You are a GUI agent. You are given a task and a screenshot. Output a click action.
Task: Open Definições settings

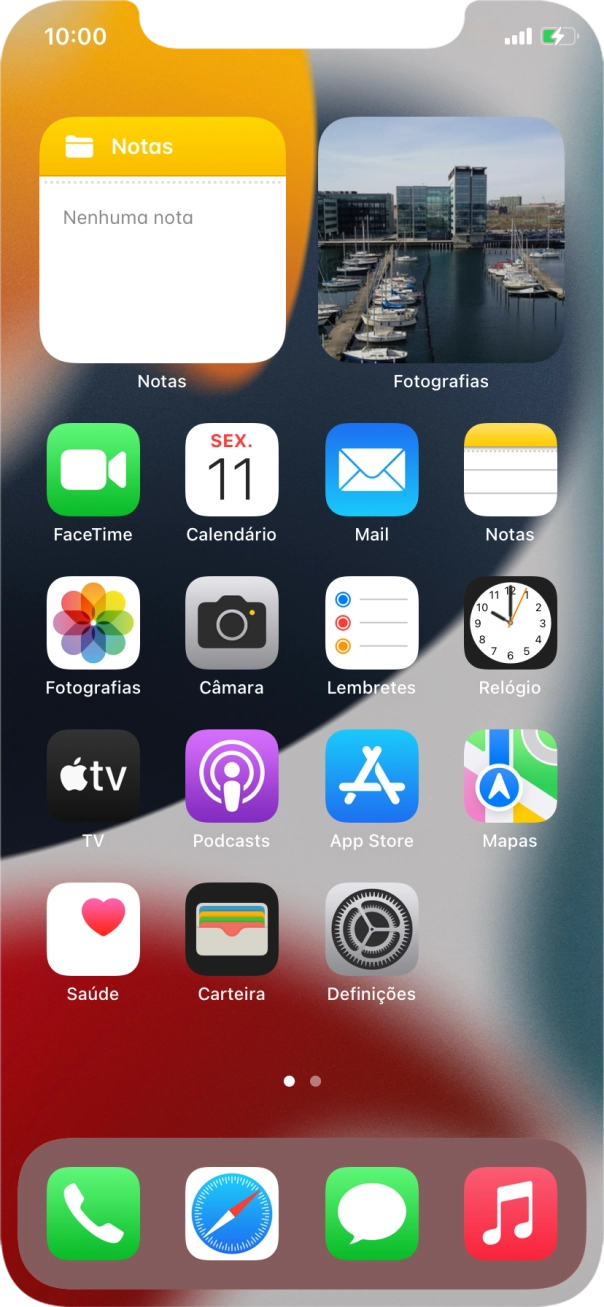click(x=371, y=929)
